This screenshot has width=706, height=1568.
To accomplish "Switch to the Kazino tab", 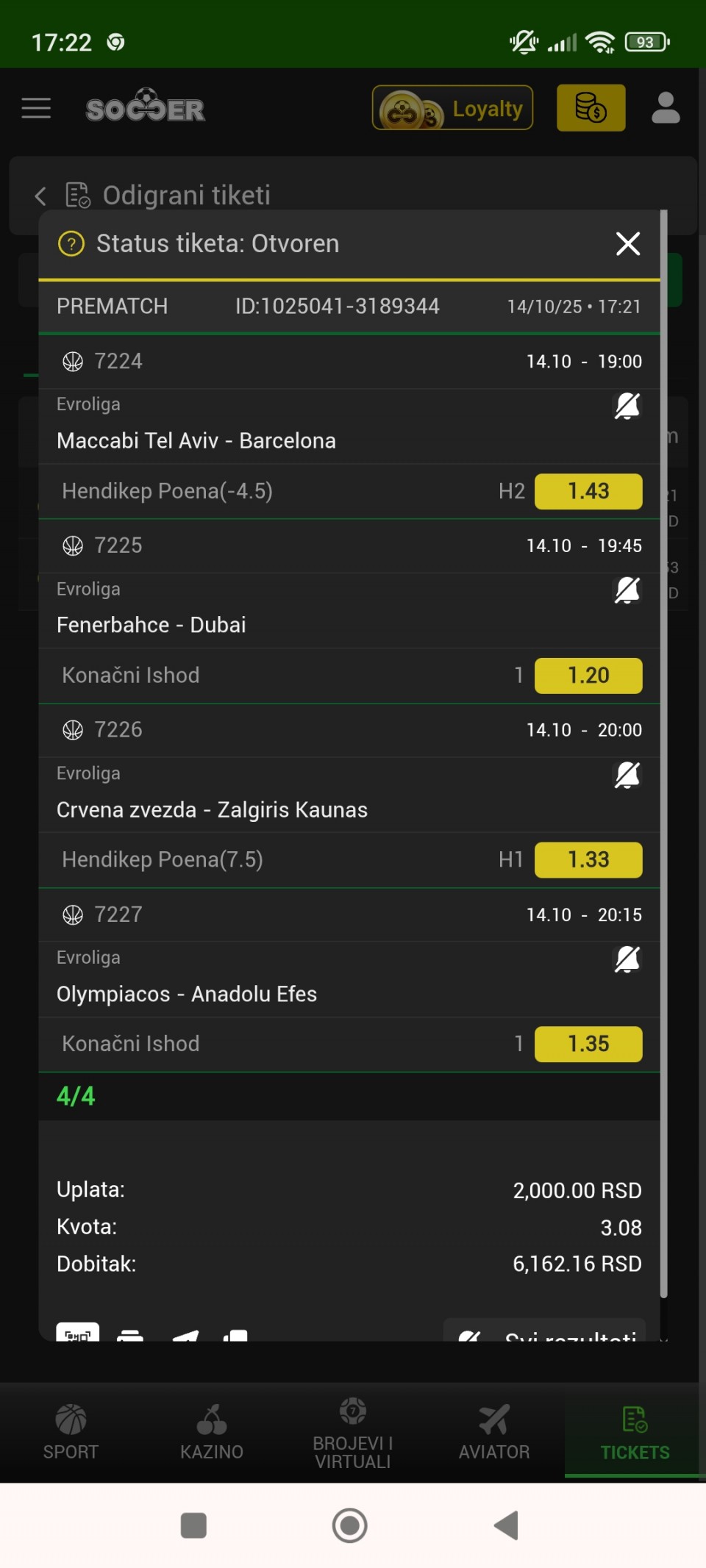I will pos(212,1432).
